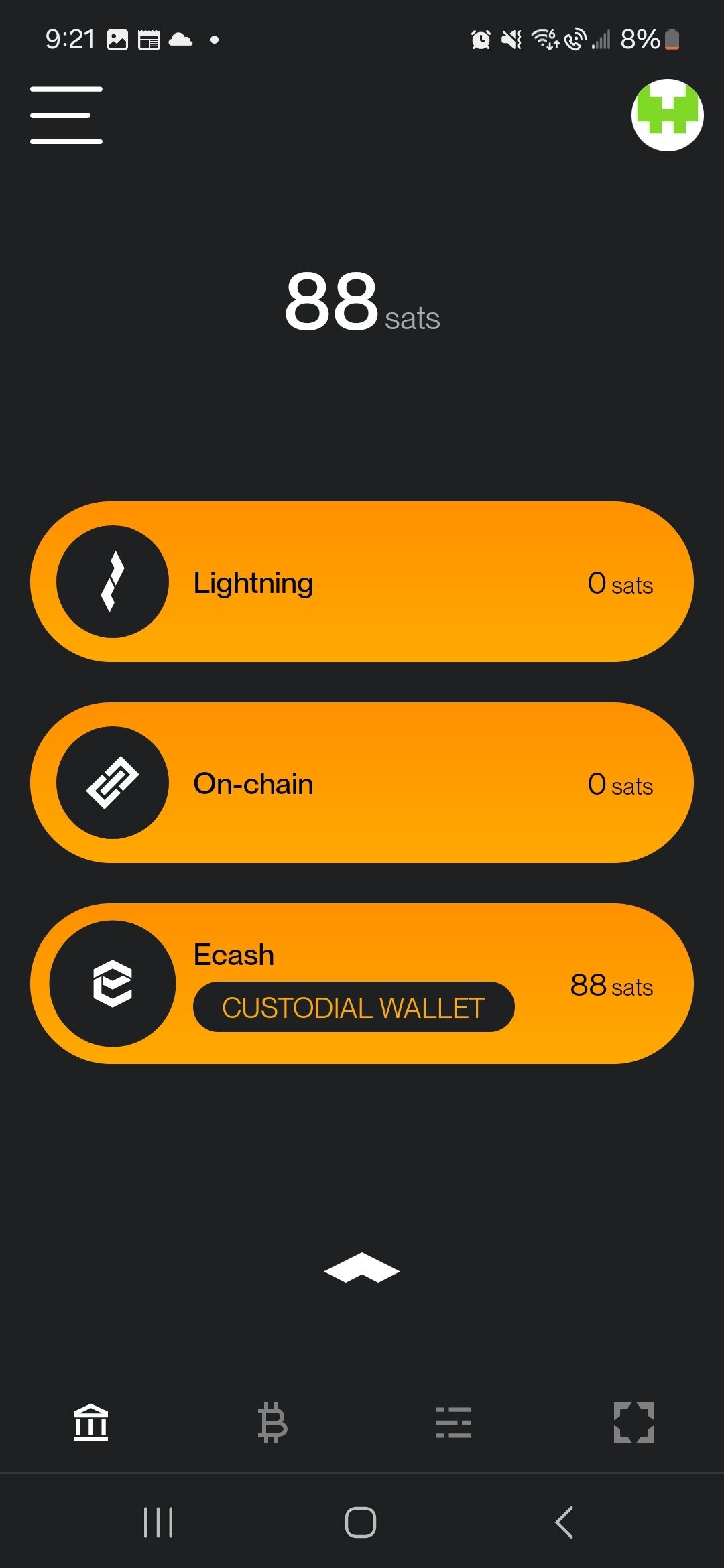This screenshot has width=724, height=1568.
Task: Open the green node profile avatar
Action: click(x=667, y=115)
